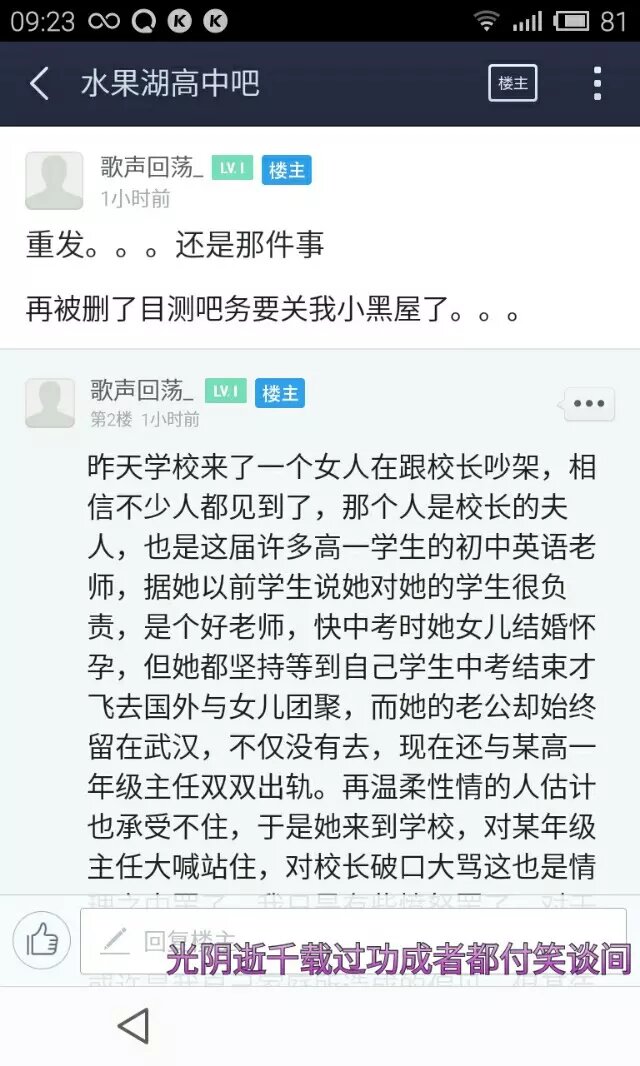Tap the system back button
The height and width of the screenshot is (1066, 640).
(133, 1026)
